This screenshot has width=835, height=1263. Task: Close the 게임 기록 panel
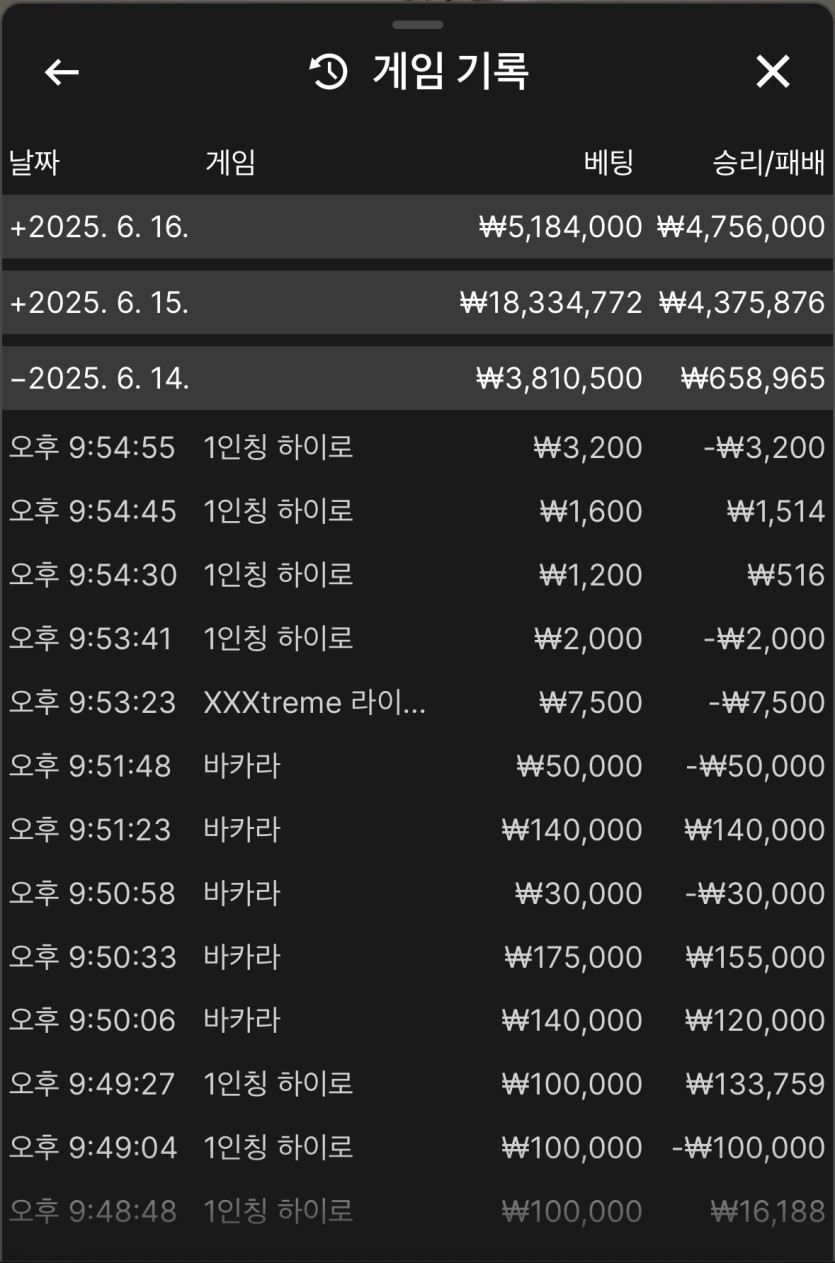[x=772, y=72]
